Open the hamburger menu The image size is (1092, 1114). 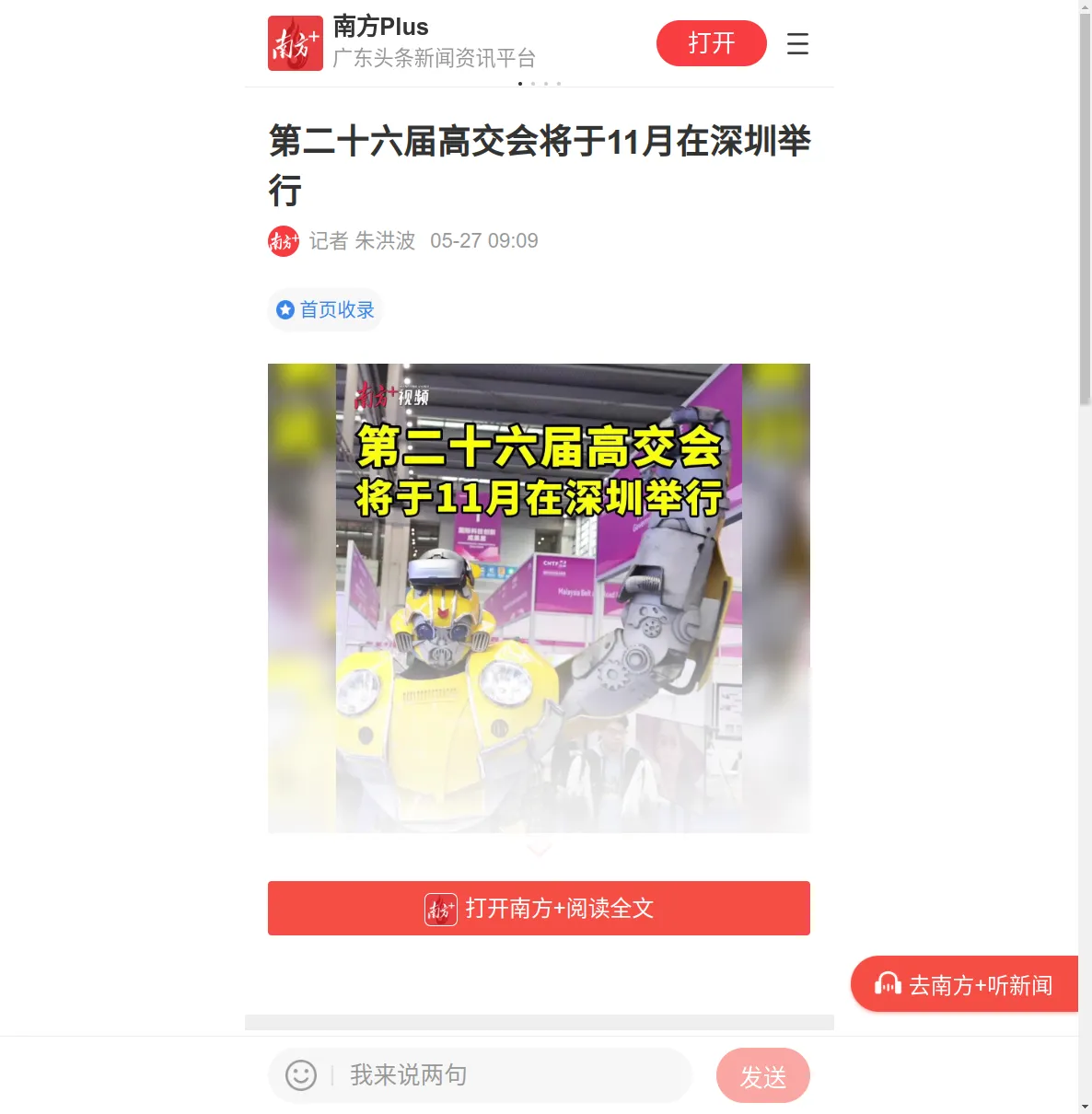[x=797, y=43]
